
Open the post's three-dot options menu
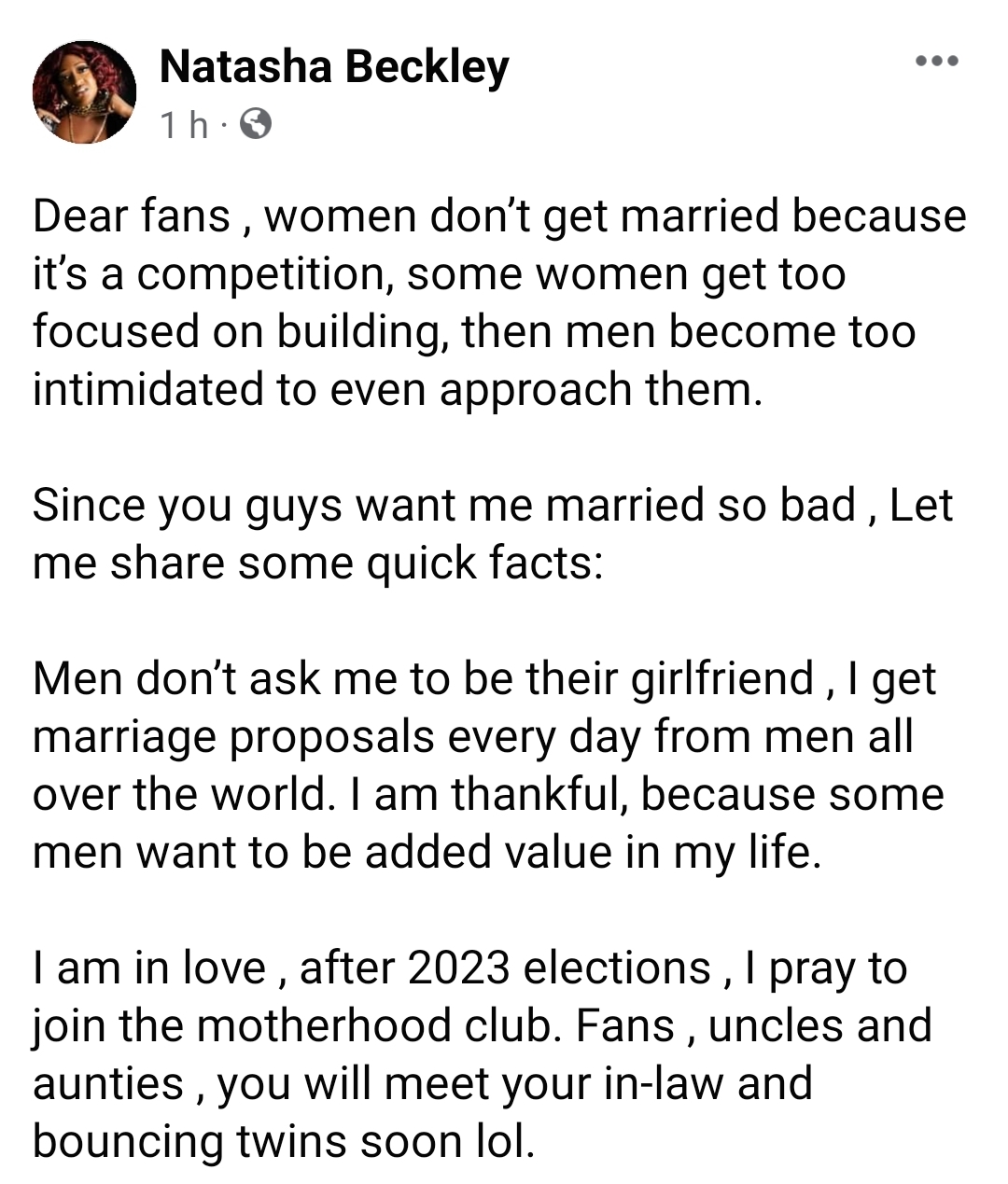pyautogui.click(x=937, y=62)
